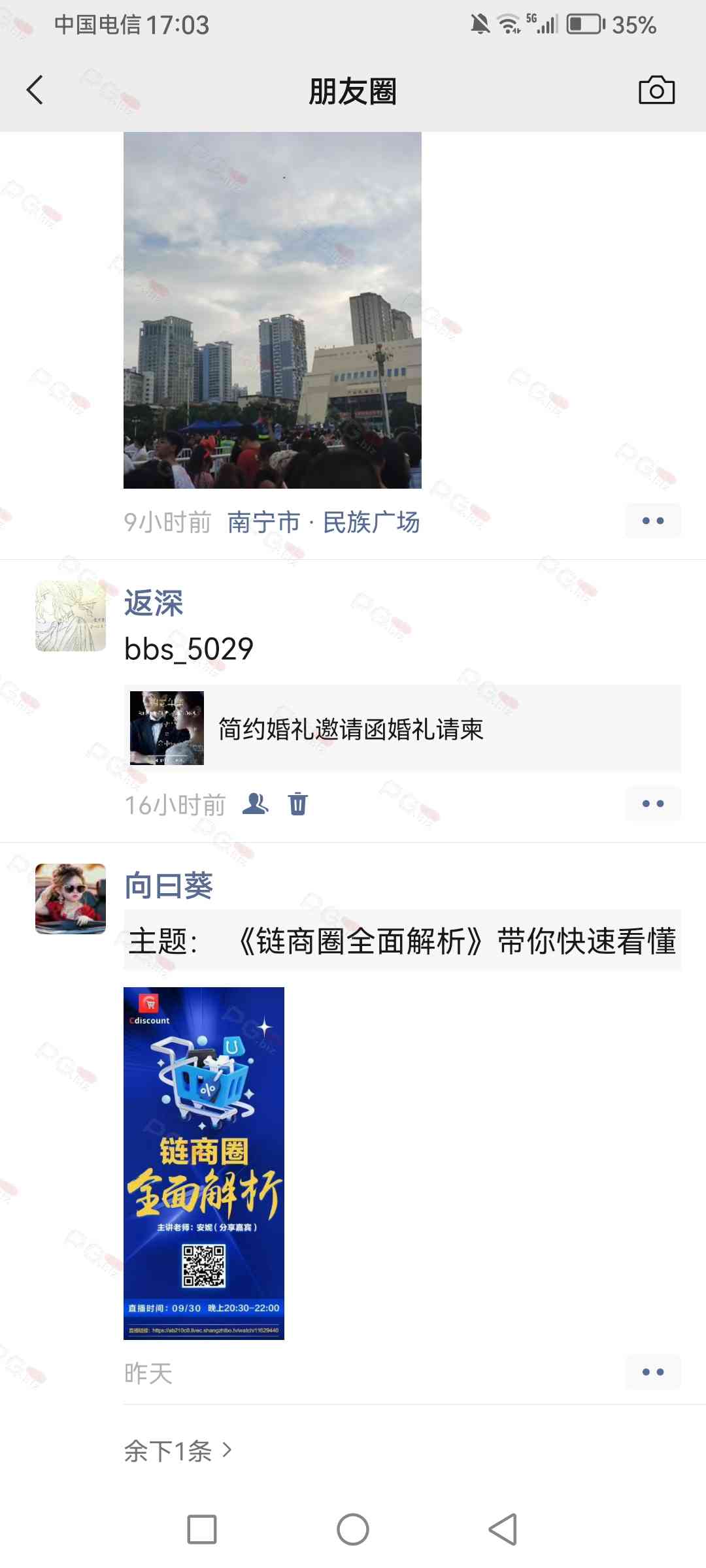Open like/comment menu on the 9小时前 post
The width and height of the screenshot is (706, 1568).
652,521
